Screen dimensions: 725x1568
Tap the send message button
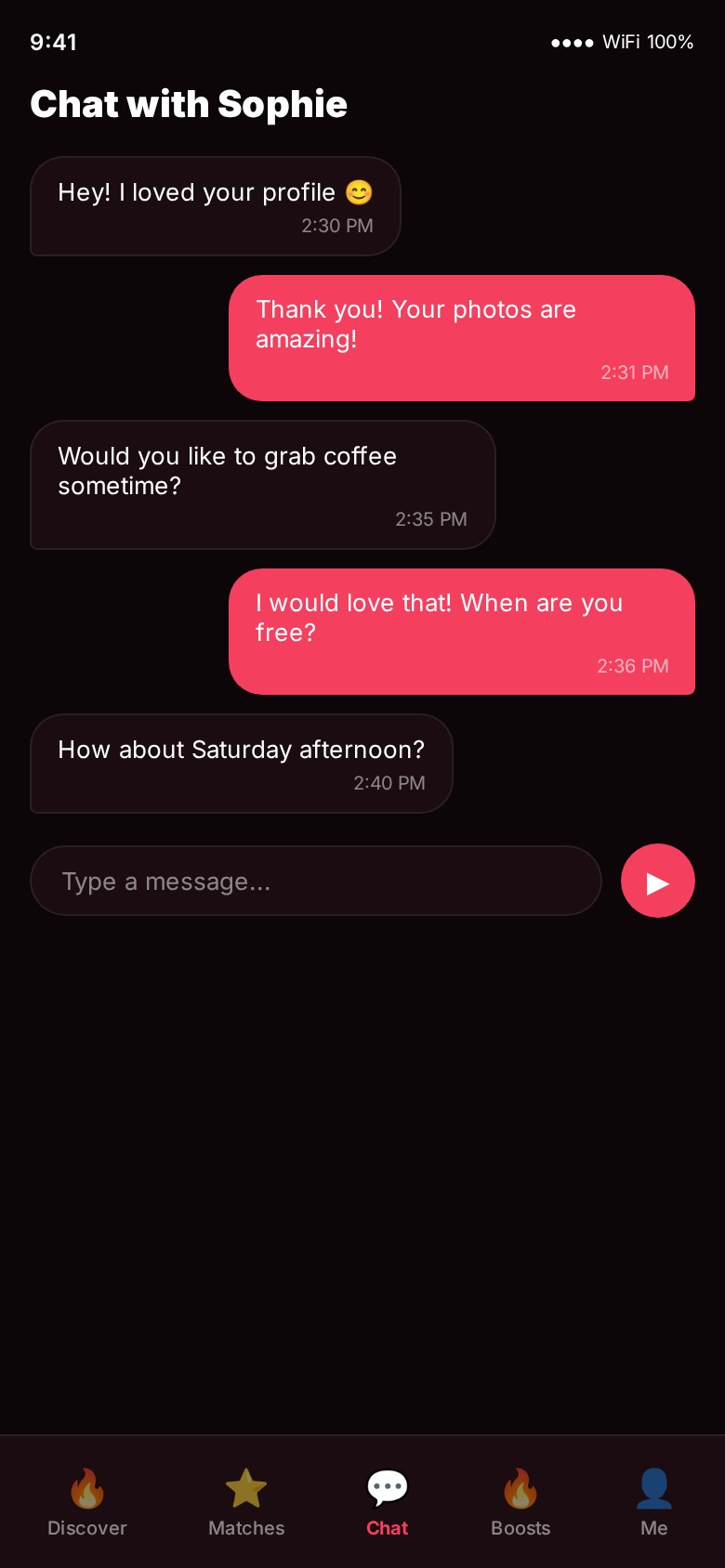pos(657,881)
